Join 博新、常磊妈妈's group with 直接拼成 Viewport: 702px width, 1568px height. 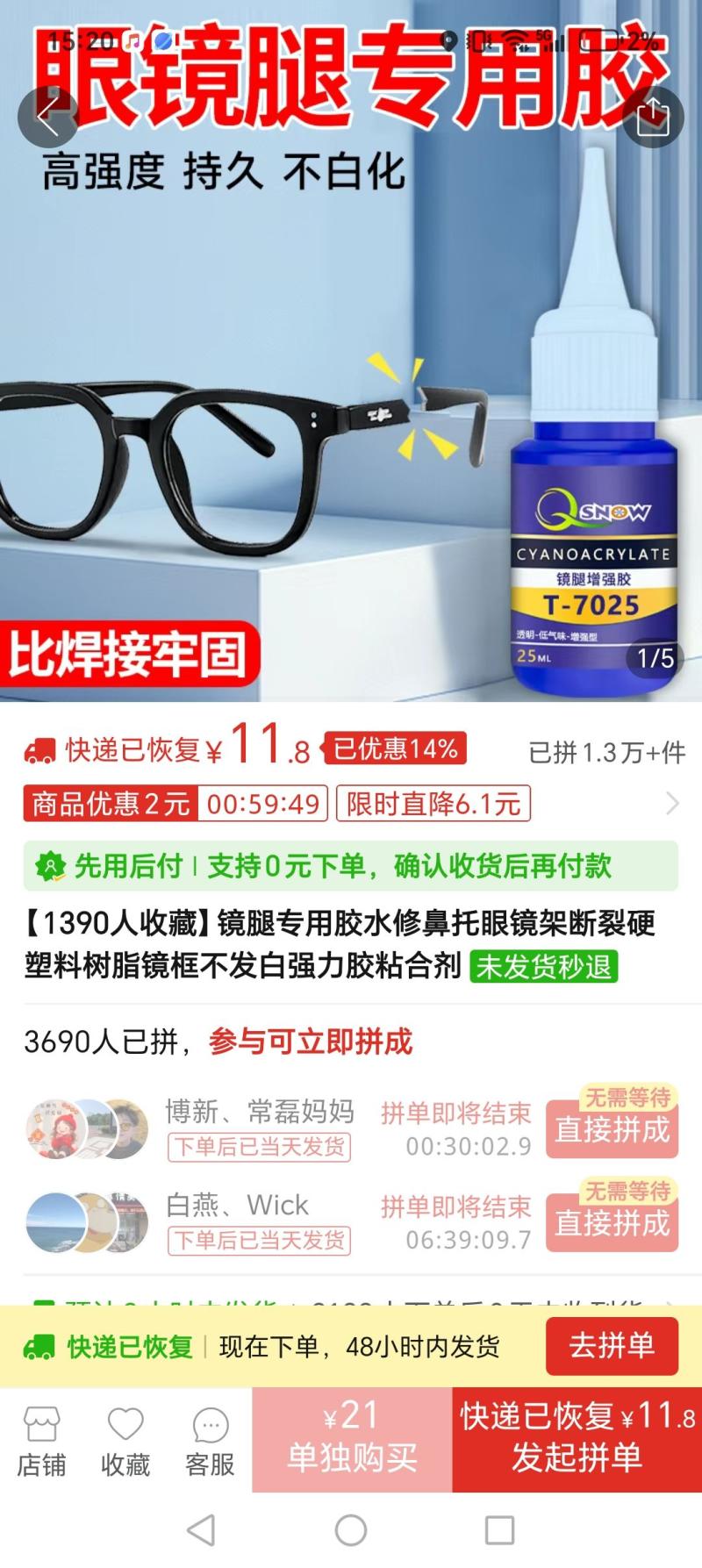pyautogui.click(x=612, y=1129)
